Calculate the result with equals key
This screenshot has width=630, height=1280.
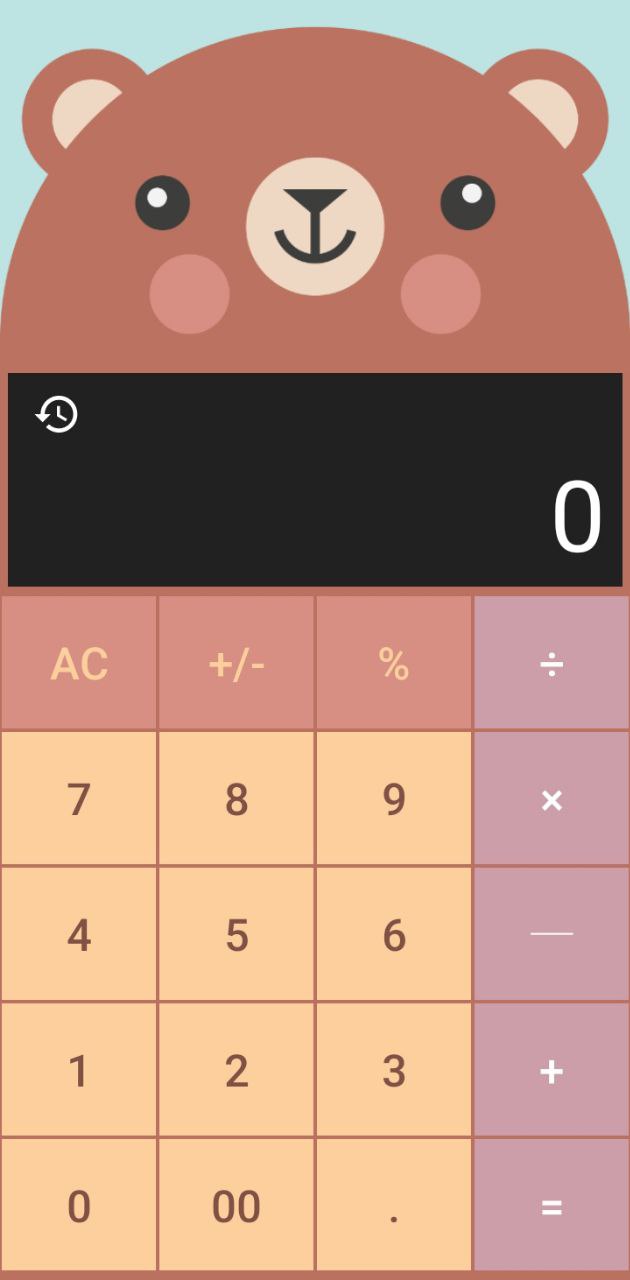click(x=551, y=1206)
